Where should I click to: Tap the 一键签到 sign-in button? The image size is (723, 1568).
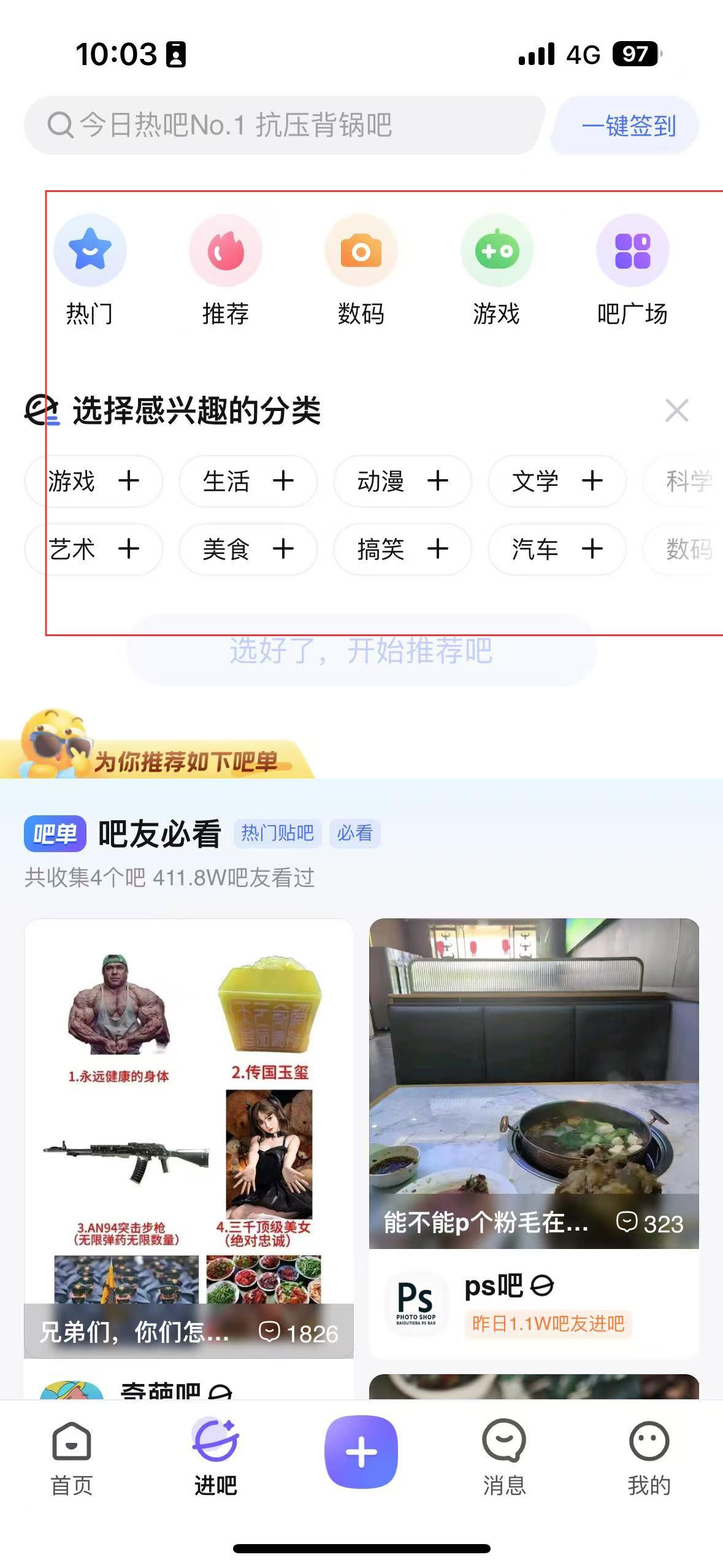click(627, 126)
